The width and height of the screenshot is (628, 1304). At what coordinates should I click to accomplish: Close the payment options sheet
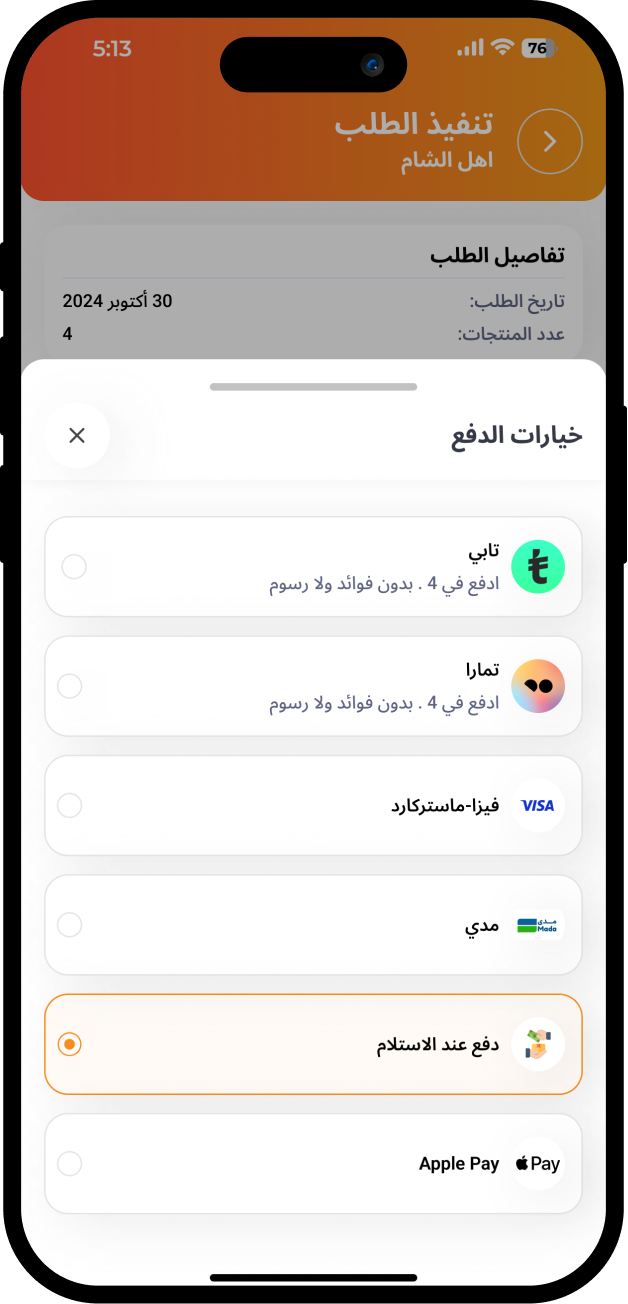77,435
